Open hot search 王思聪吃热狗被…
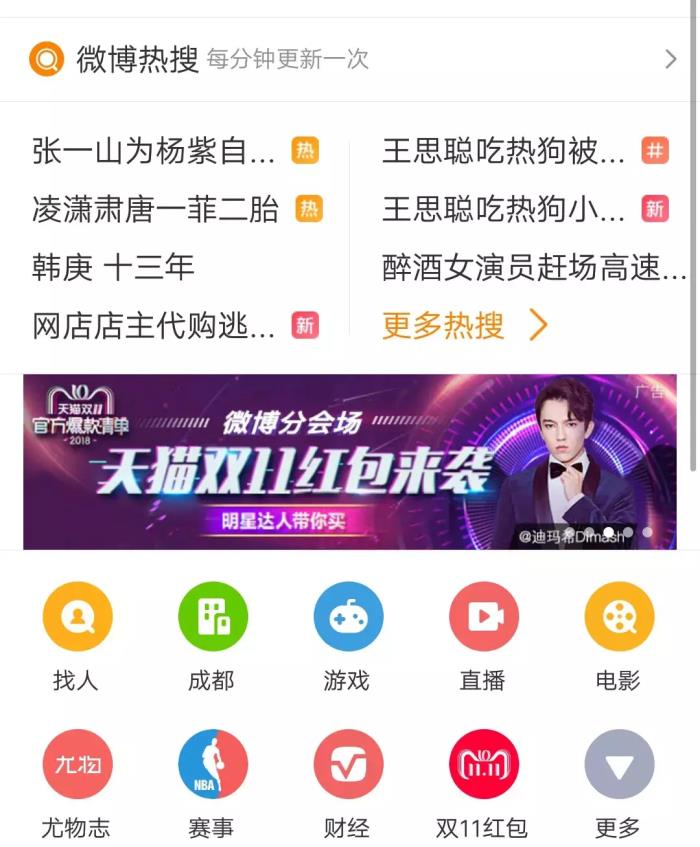 tap(503, 152)
